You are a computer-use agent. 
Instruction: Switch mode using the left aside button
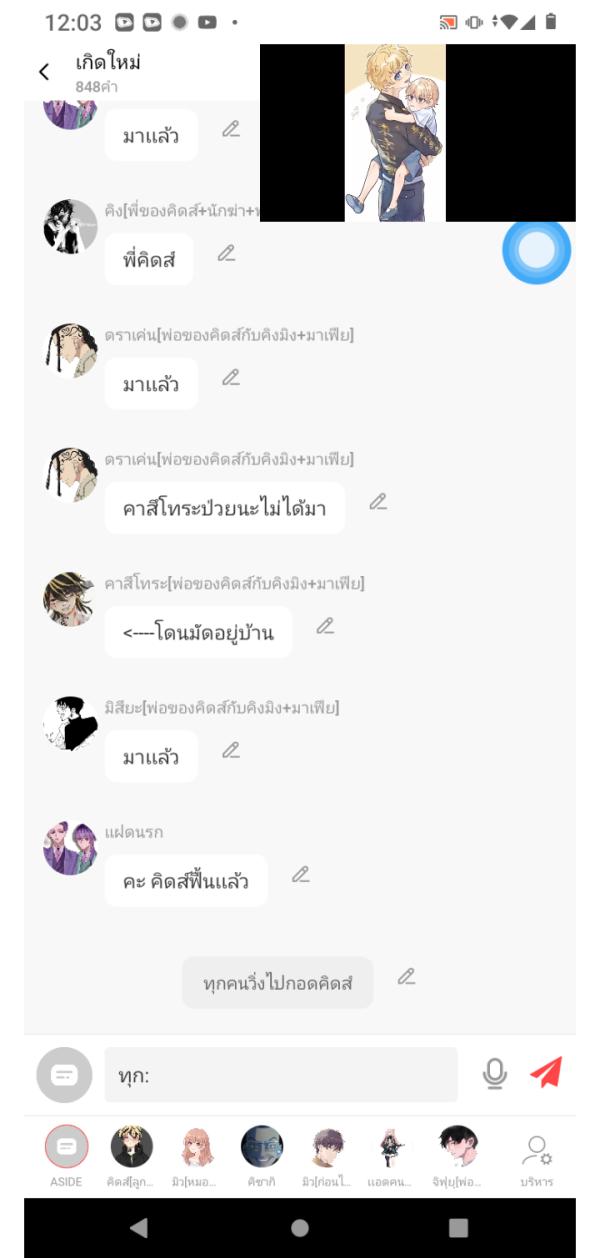click(64, 1075)
